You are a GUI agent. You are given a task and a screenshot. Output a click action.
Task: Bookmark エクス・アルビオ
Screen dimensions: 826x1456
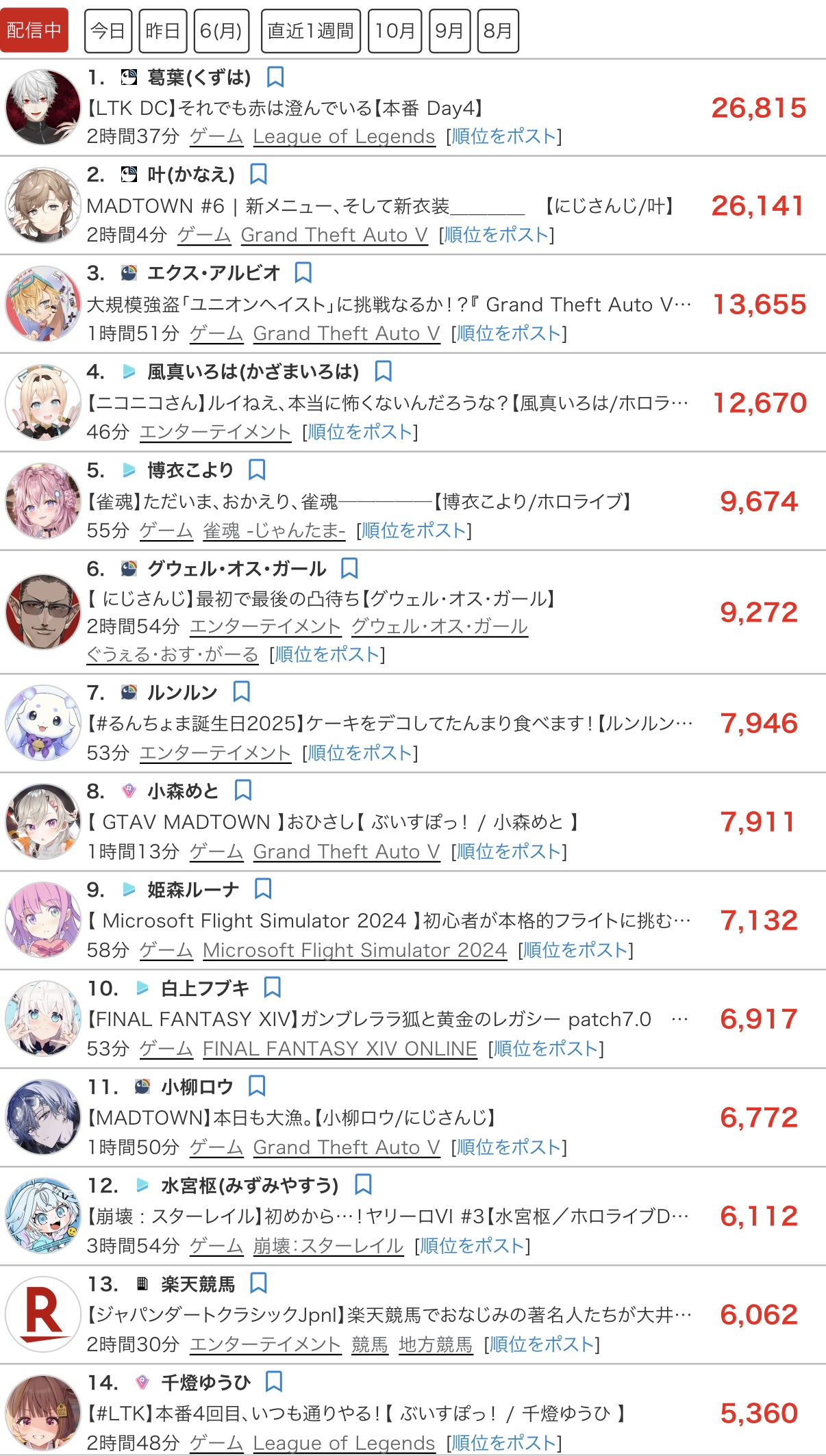point(303,272)
